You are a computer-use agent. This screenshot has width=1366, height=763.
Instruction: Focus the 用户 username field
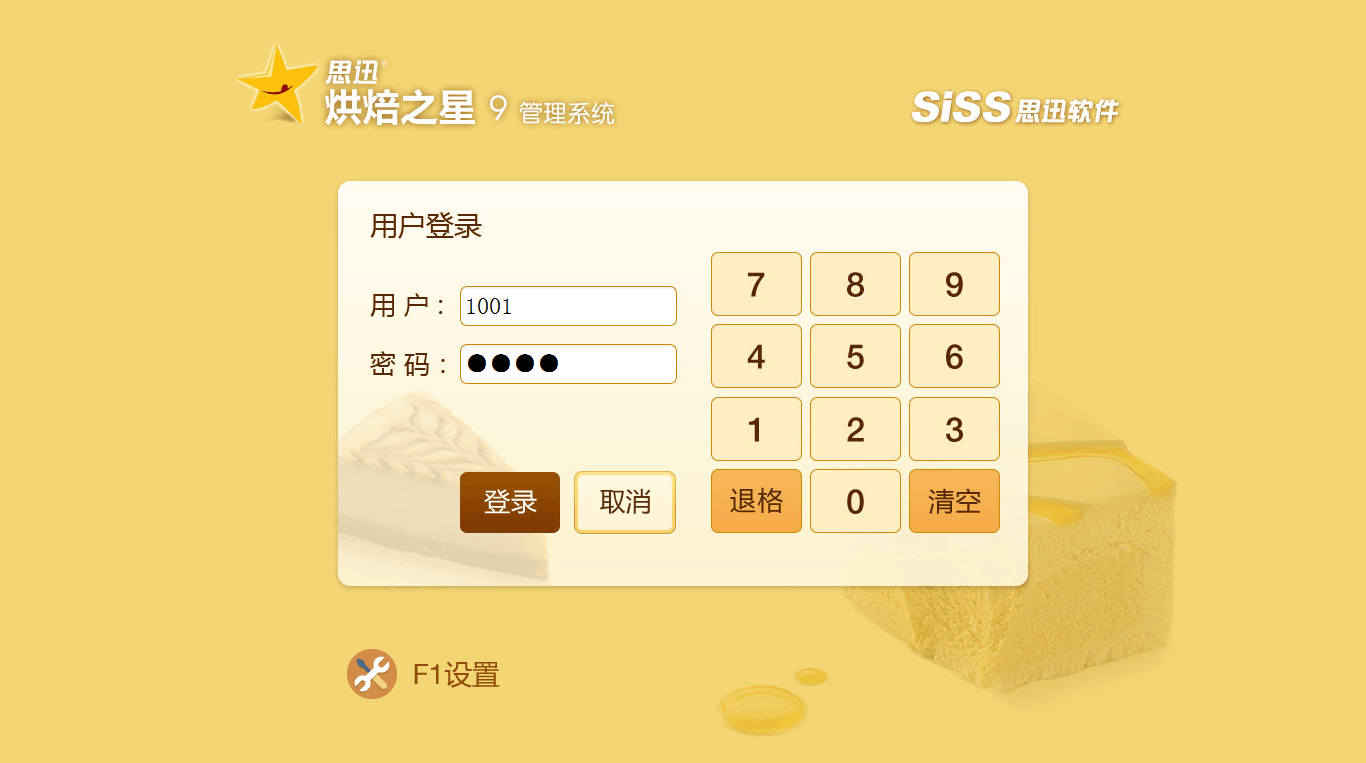pos(568,306)
